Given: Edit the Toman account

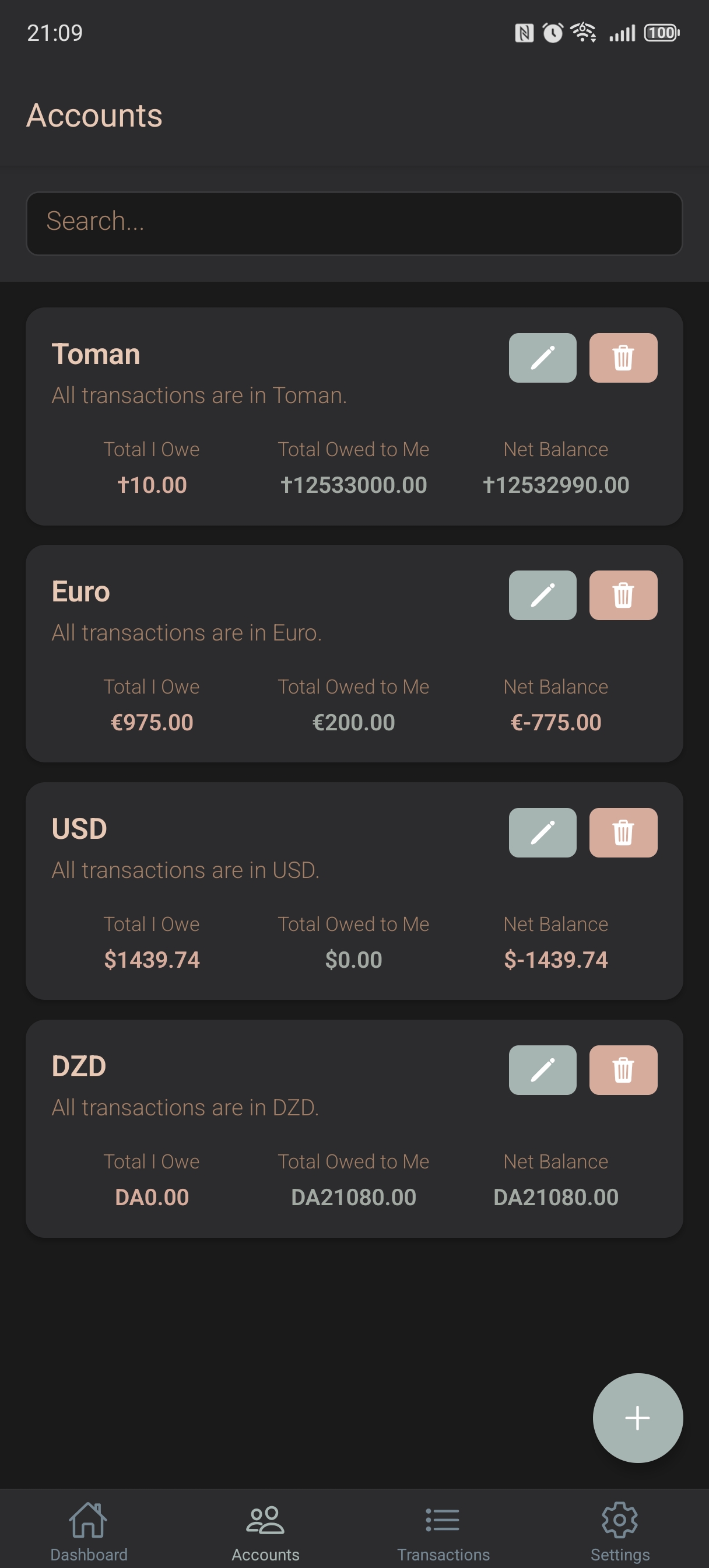Looking at the screenshot, I should click(x=542, y=358).
